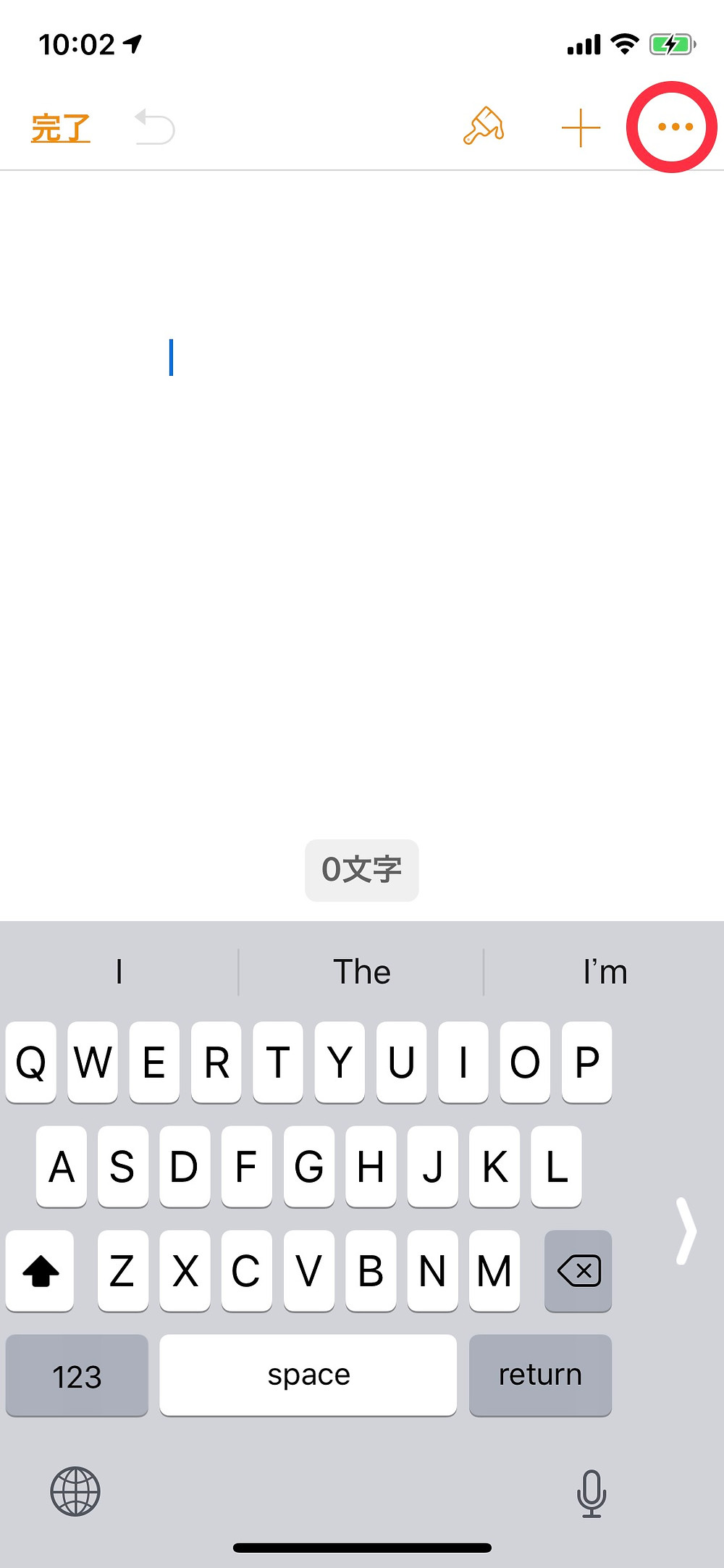Tap the backspace key
Image resolution: width=724 pixels, height=1568 pixels.
tap(578, 1271)
